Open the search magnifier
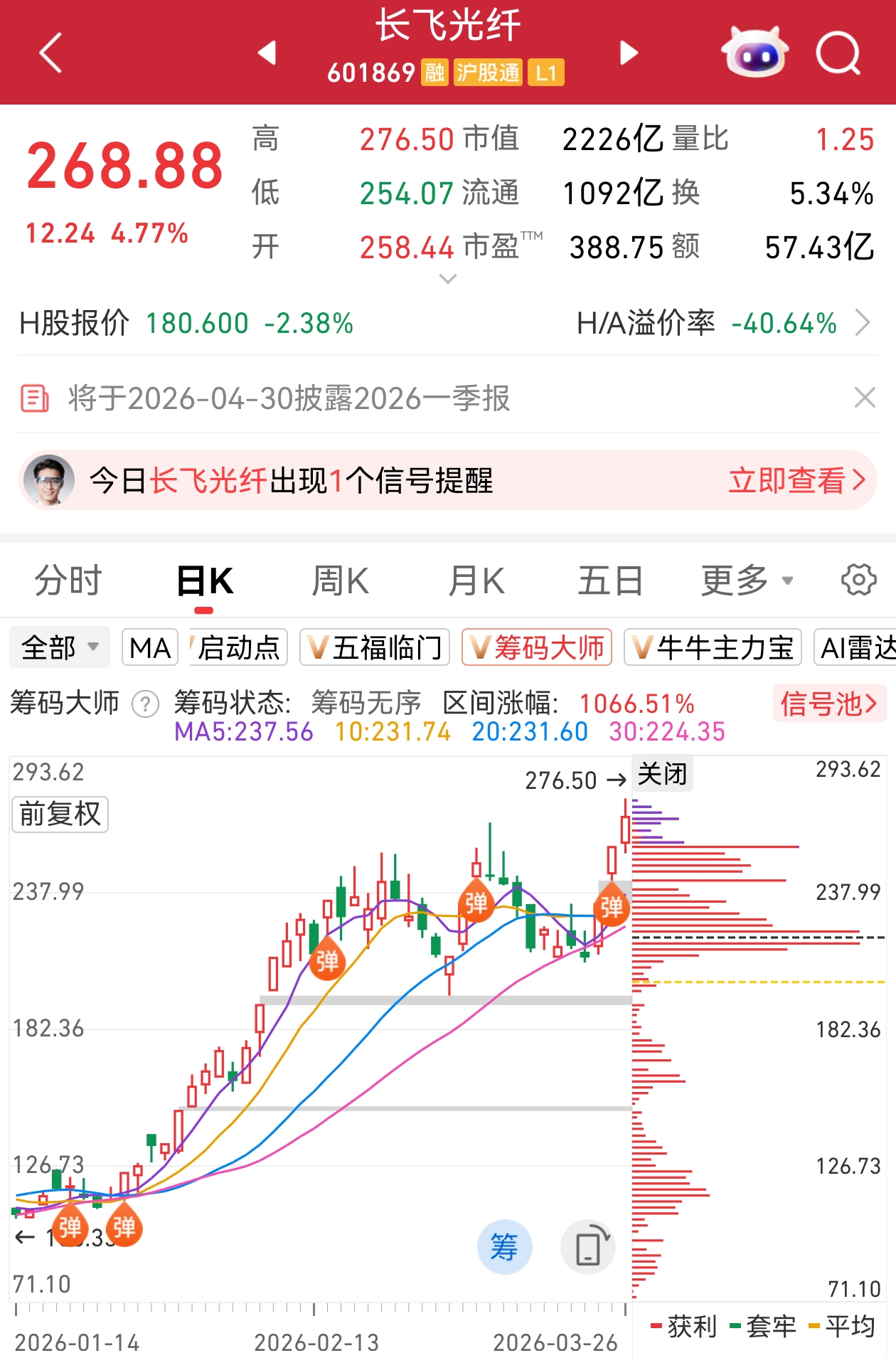Viewport: 896px width, 1358px height. (x=838, y=53)
